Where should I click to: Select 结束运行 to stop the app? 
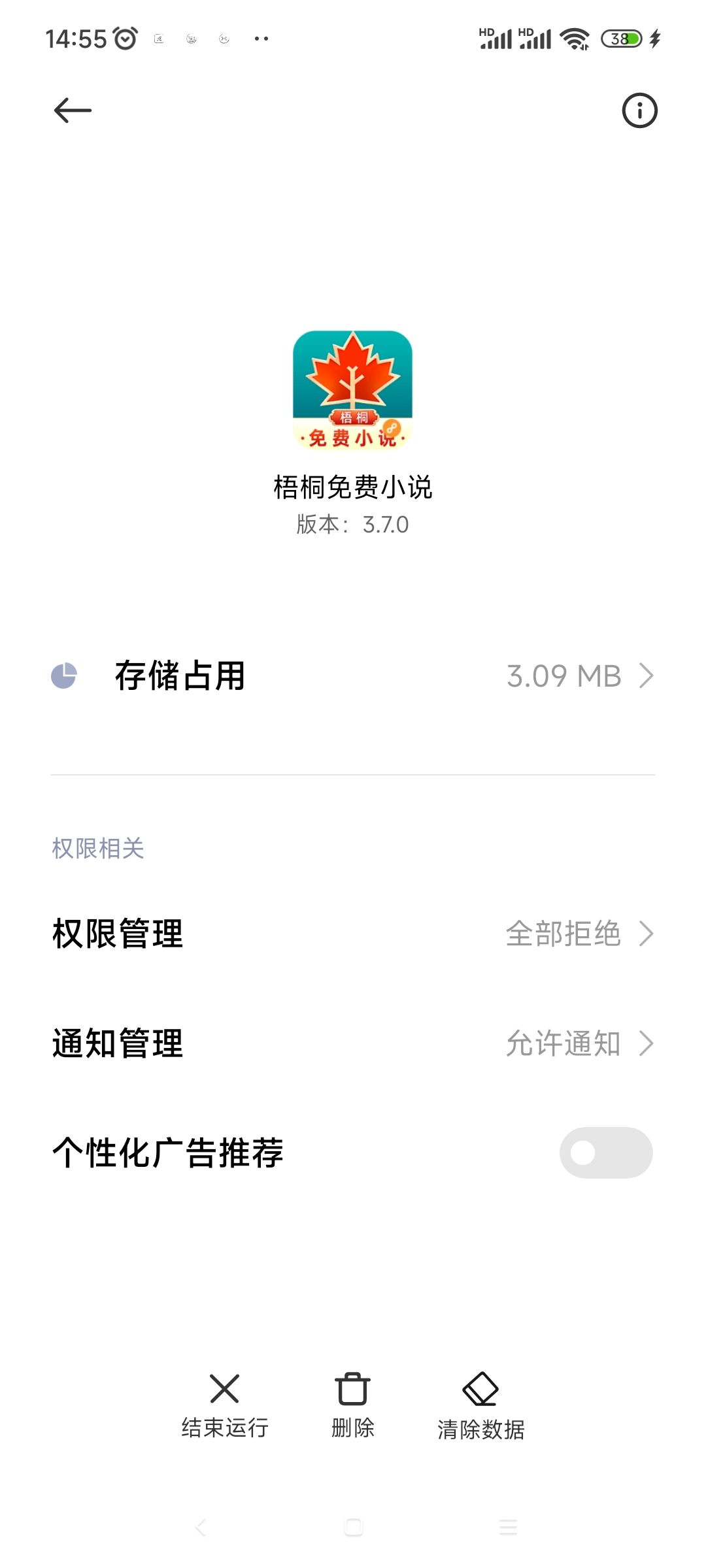[x=223, y=1411]
